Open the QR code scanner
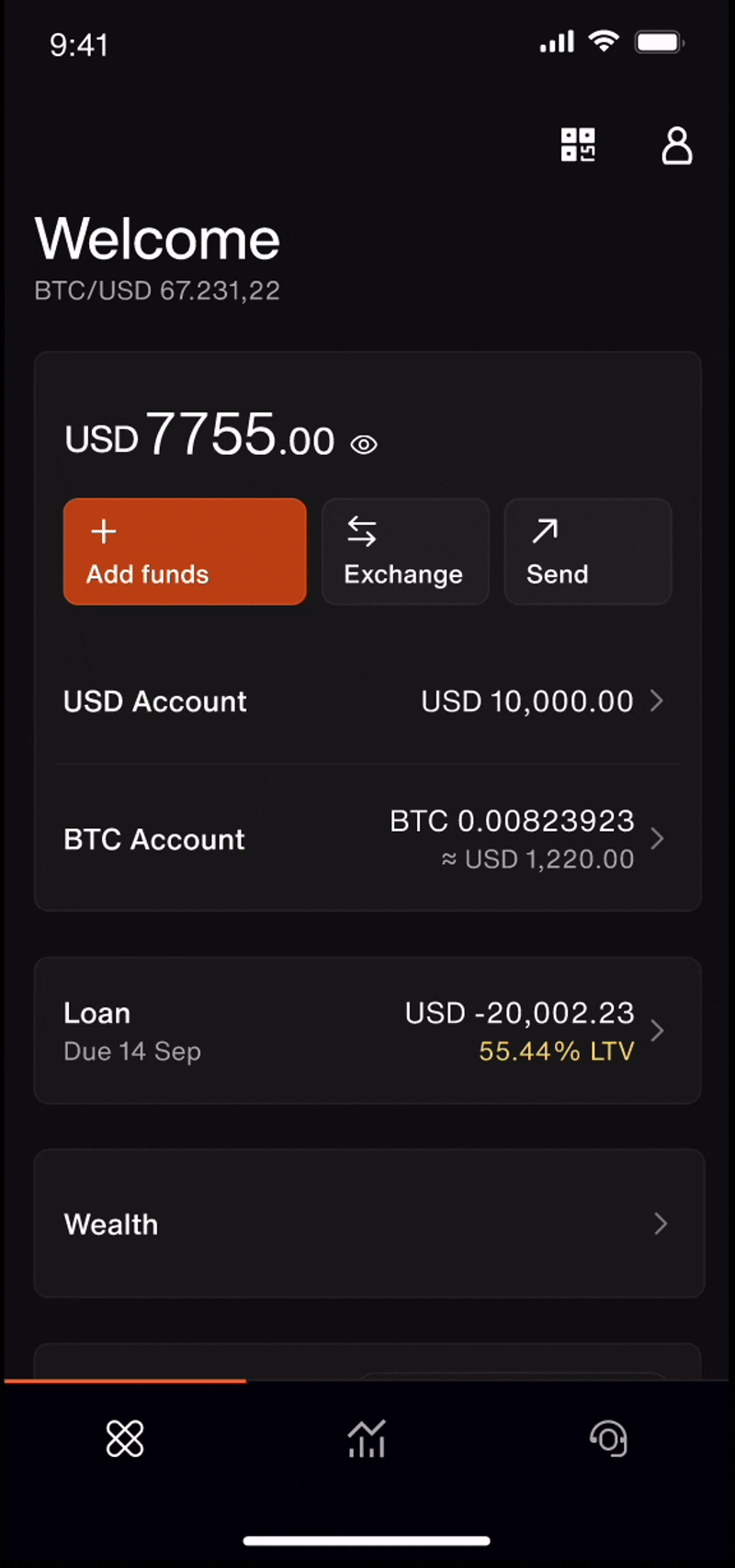Viewport: 735px width, 1568px height. (578, 145)
